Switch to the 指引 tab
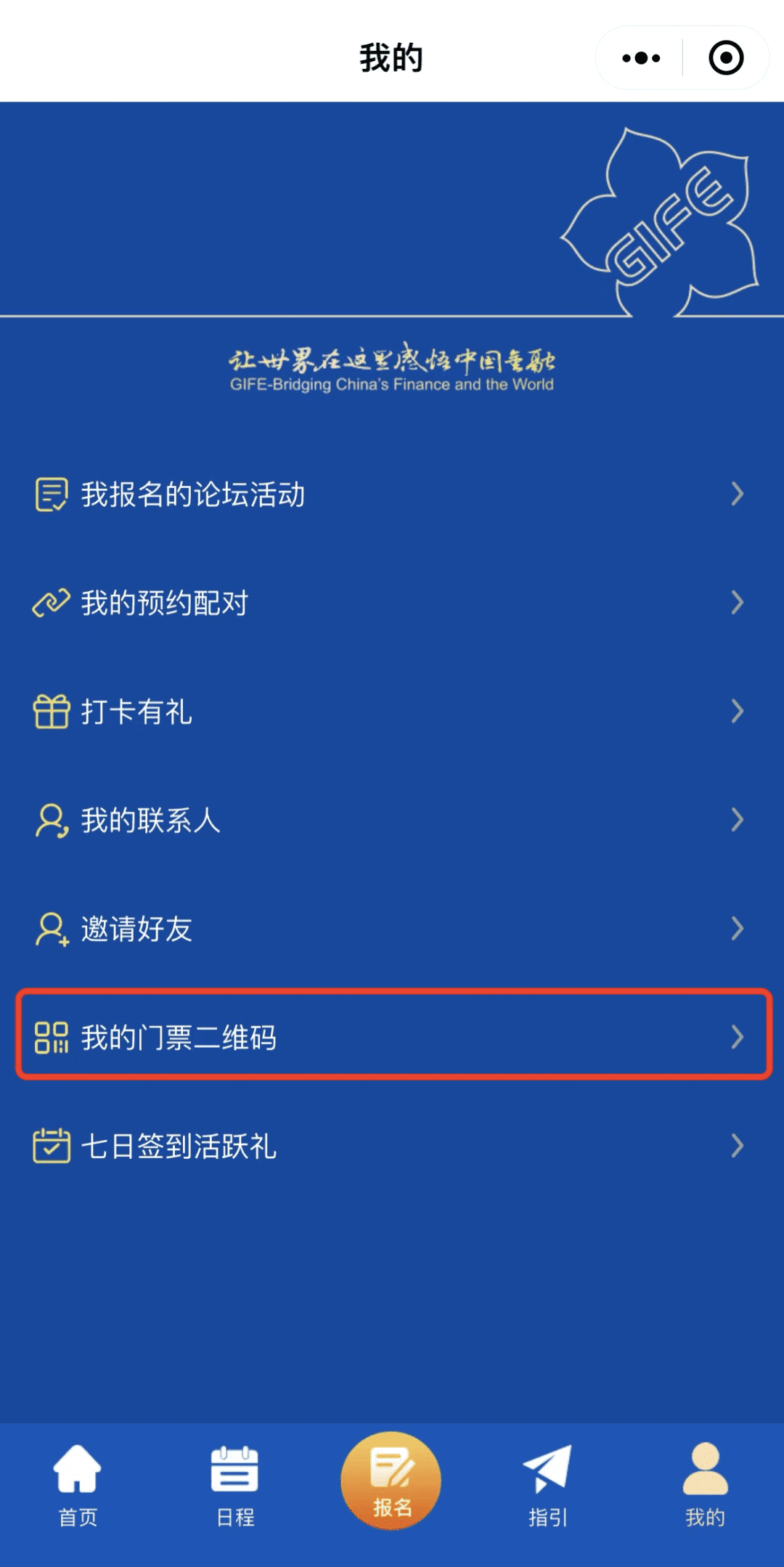The height and width of the screenshot is (1567, 784). pyautogui.click(x=548, y=1485)
